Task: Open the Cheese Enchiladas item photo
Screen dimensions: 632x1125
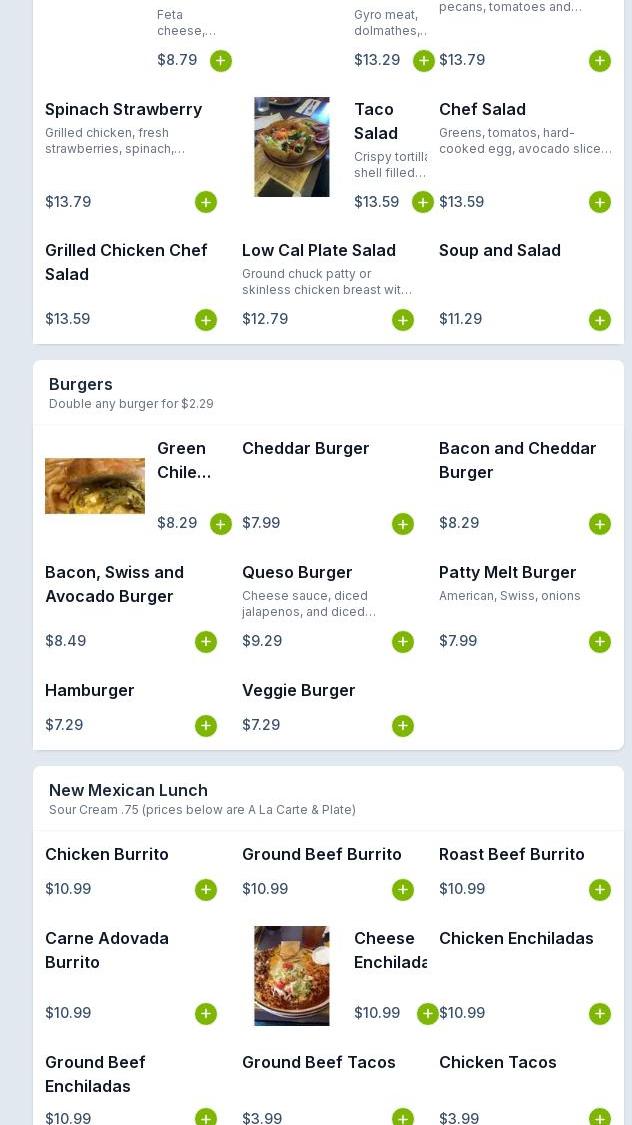Action: tap(292, 975)
